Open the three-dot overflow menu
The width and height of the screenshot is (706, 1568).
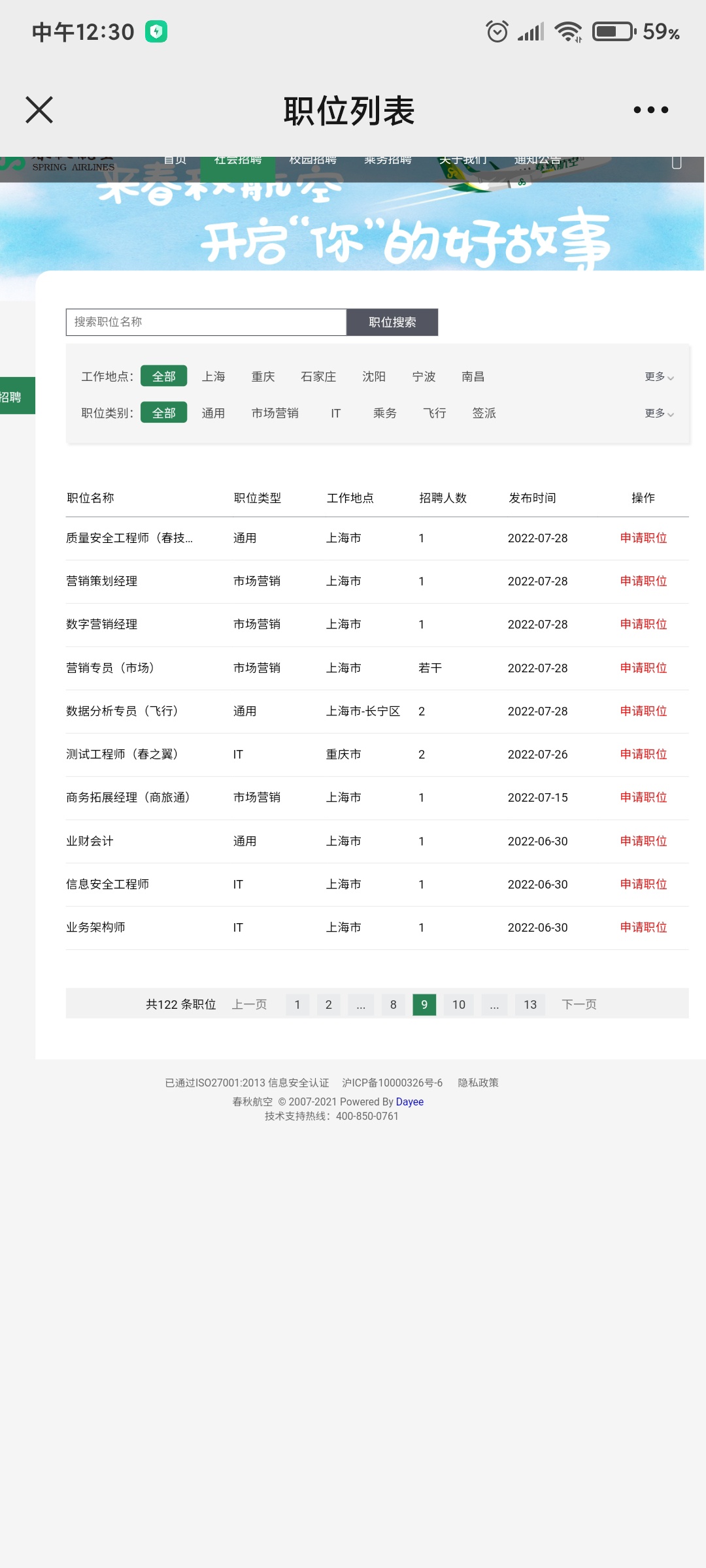(x=651, y=110)
